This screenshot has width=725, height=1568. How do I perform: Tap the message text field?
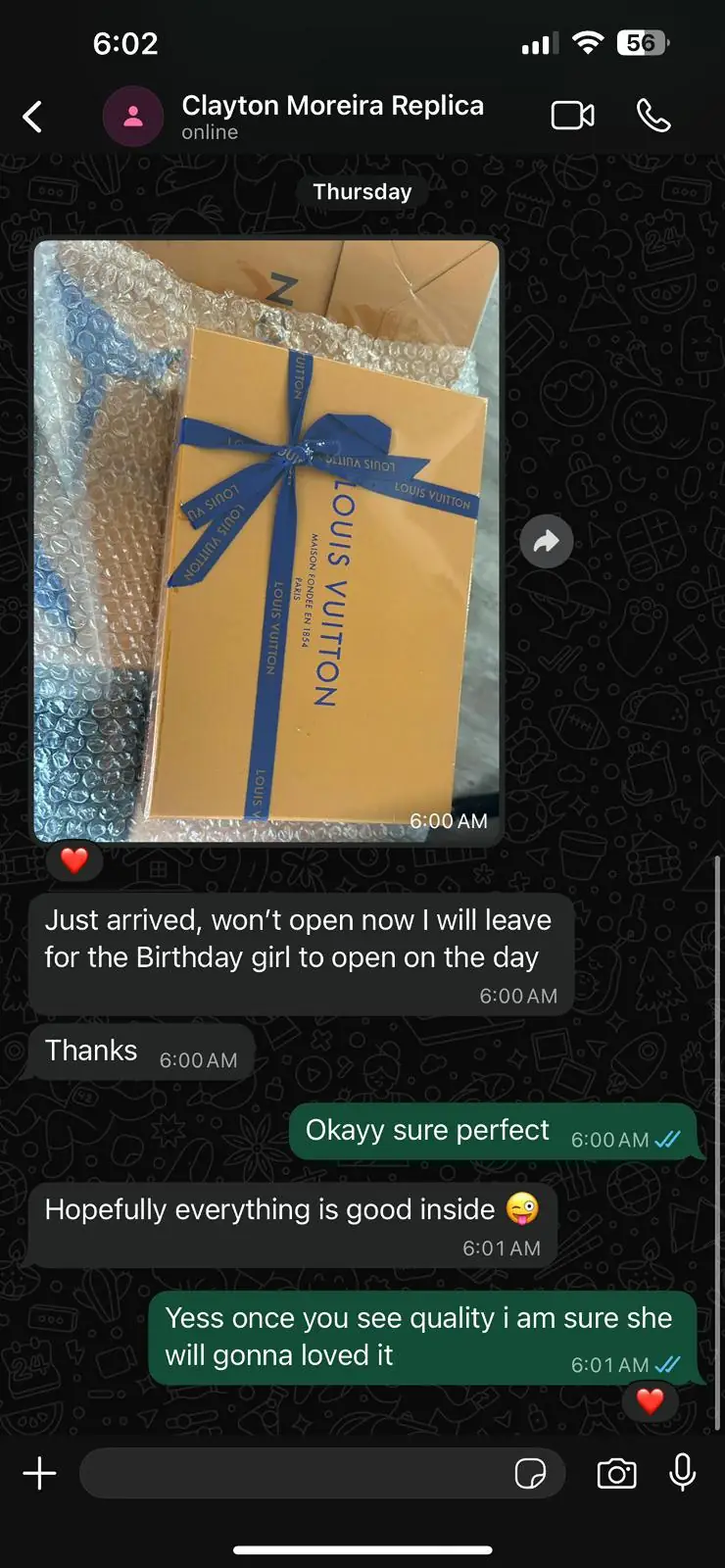pos(294,1473)
